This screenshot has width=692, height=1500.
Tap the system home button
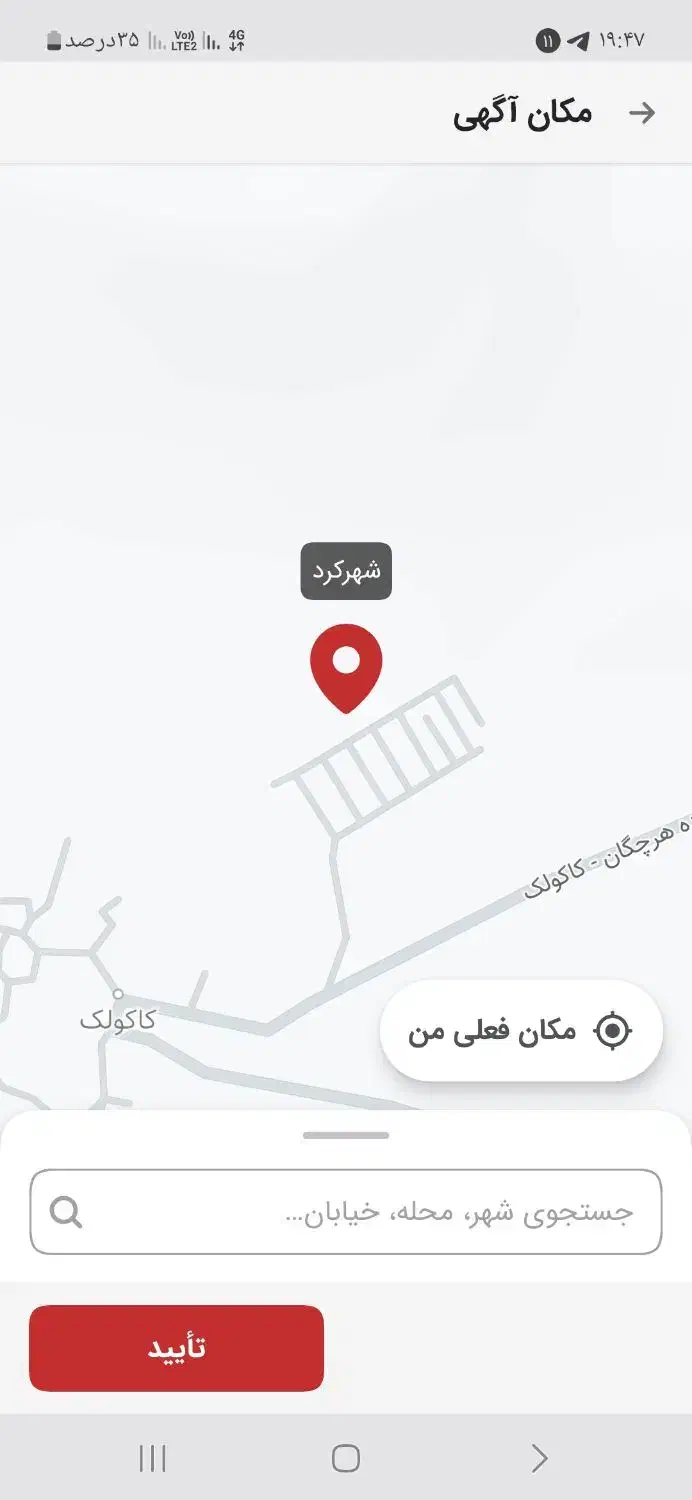click(x=346, y=1458)
